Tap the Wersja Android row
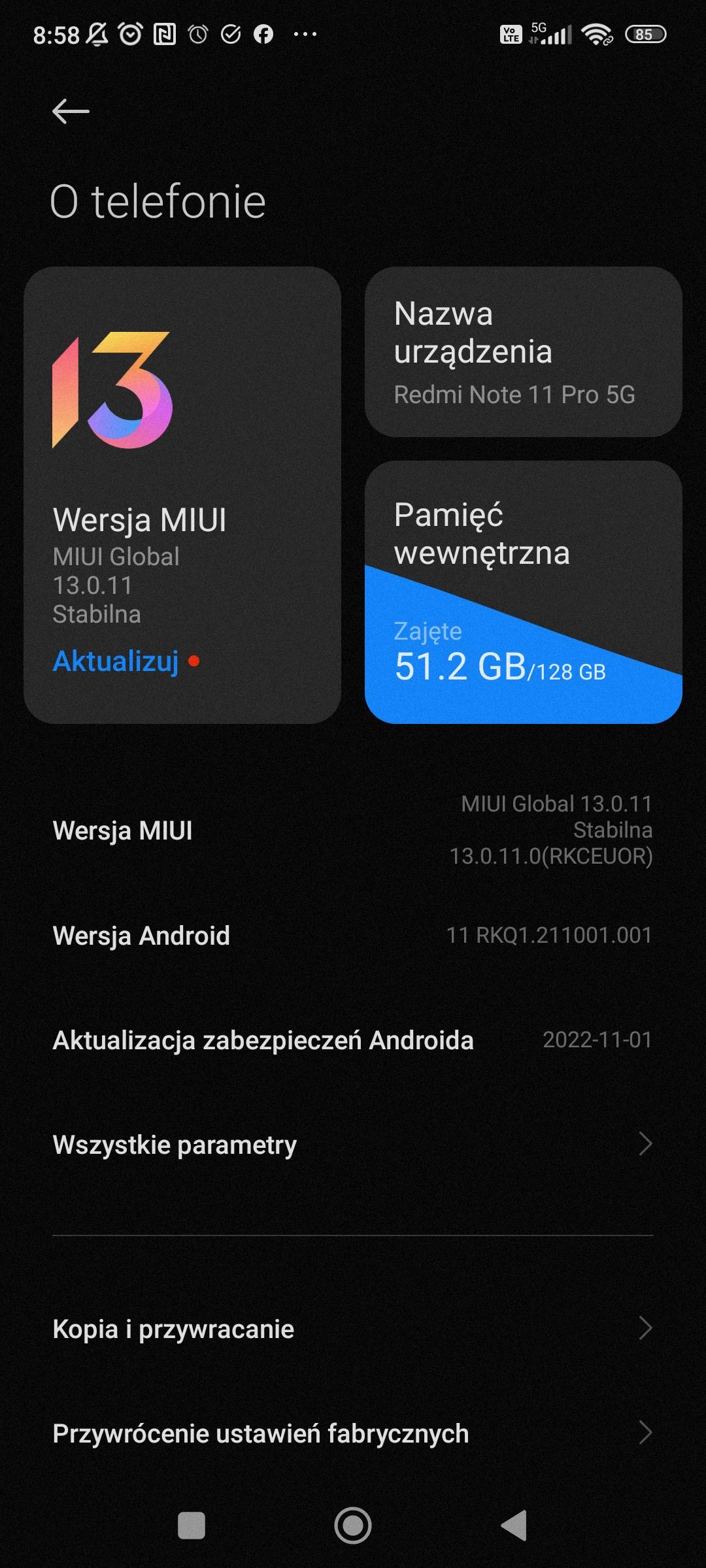The image size is (706, 1568). point(353,936)
